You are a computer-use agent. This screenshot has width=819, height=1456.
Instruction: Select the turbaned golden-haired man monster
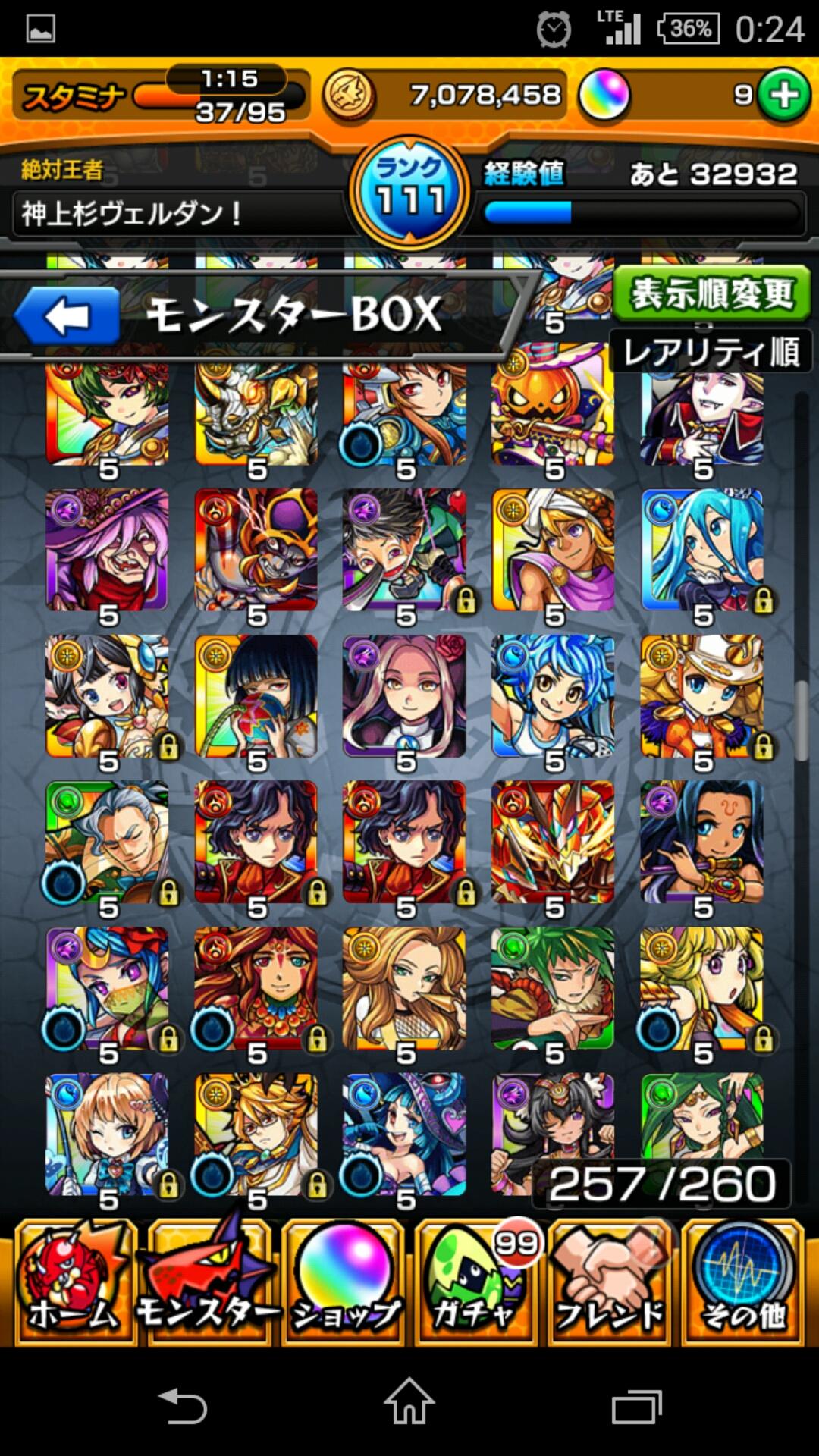pyautogui.click(x=552, y=550)
